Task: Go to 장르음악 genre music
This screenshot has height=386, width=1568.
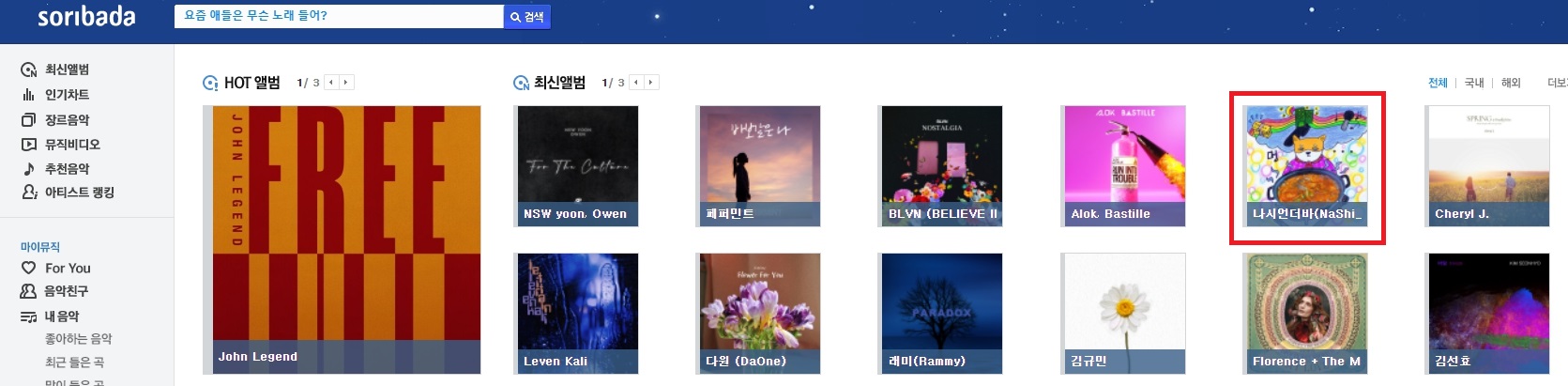Action: (x=66, y=120)
